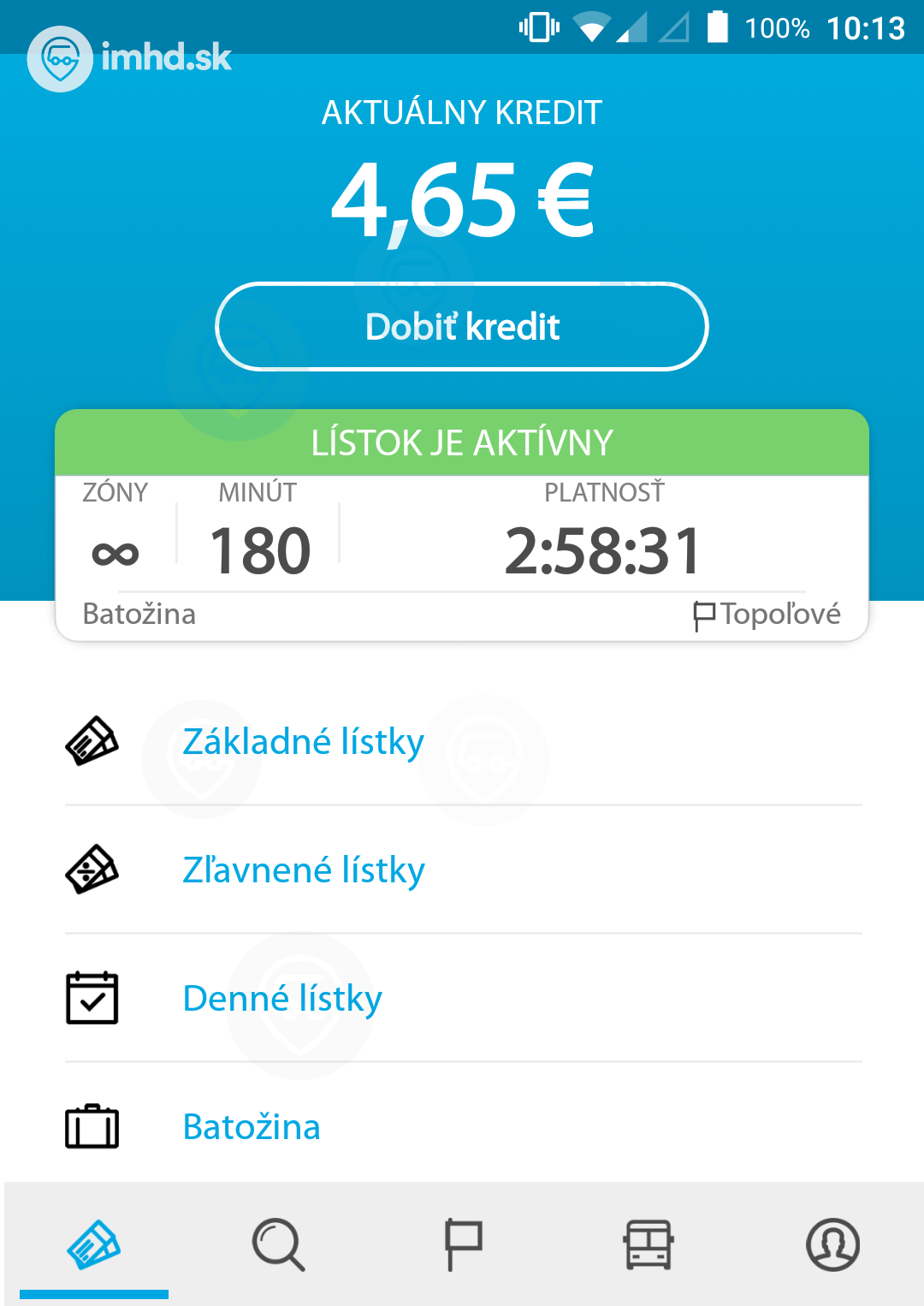The height and width of the screenshot is (1306, 924).
Task: Open the Batožina ticket option
Action: pos(252,1127)
